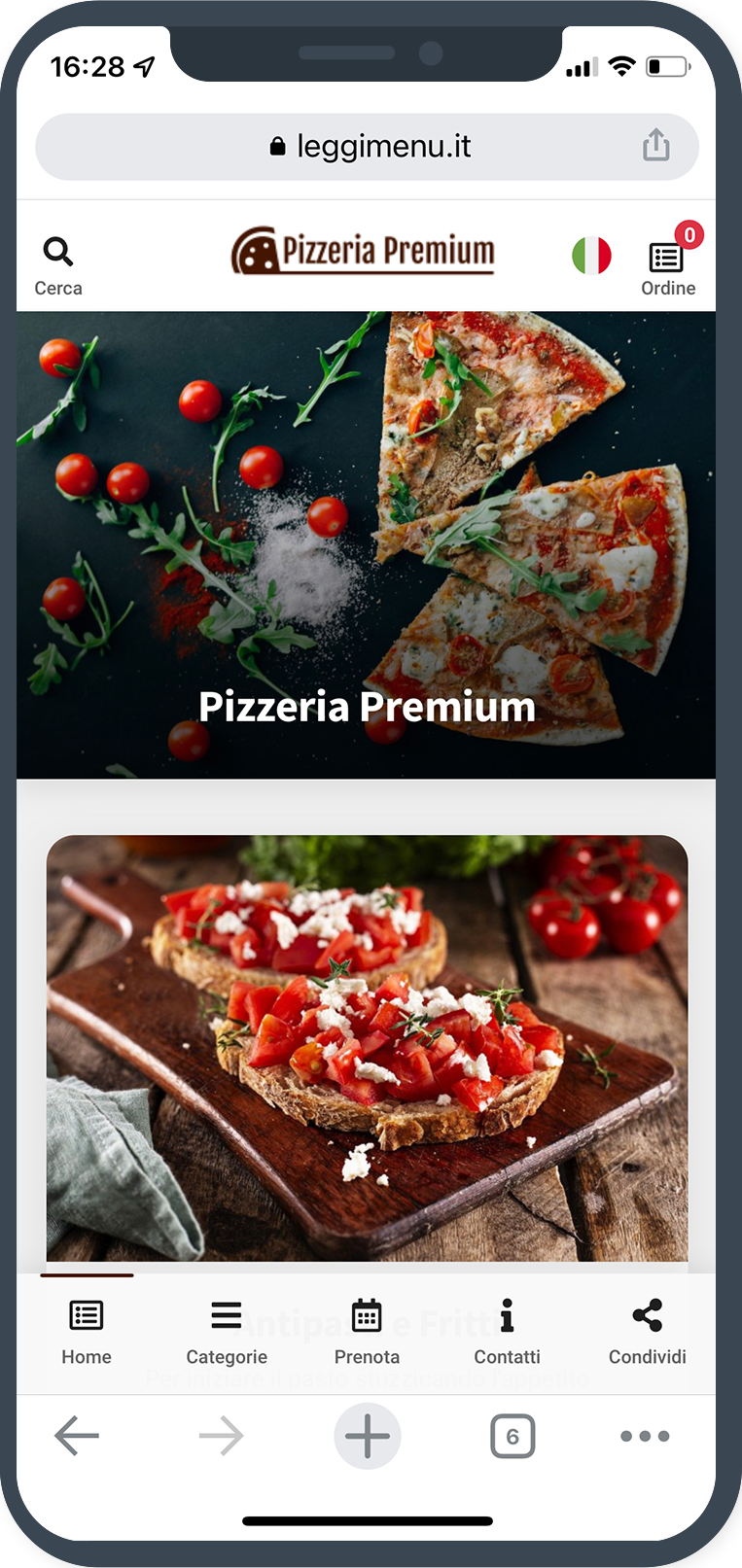Image resolution: width=742 pixels, height=1568 pixels.
Task: Open the Categorie menu tab
Action: click(x=227, y=1332)
